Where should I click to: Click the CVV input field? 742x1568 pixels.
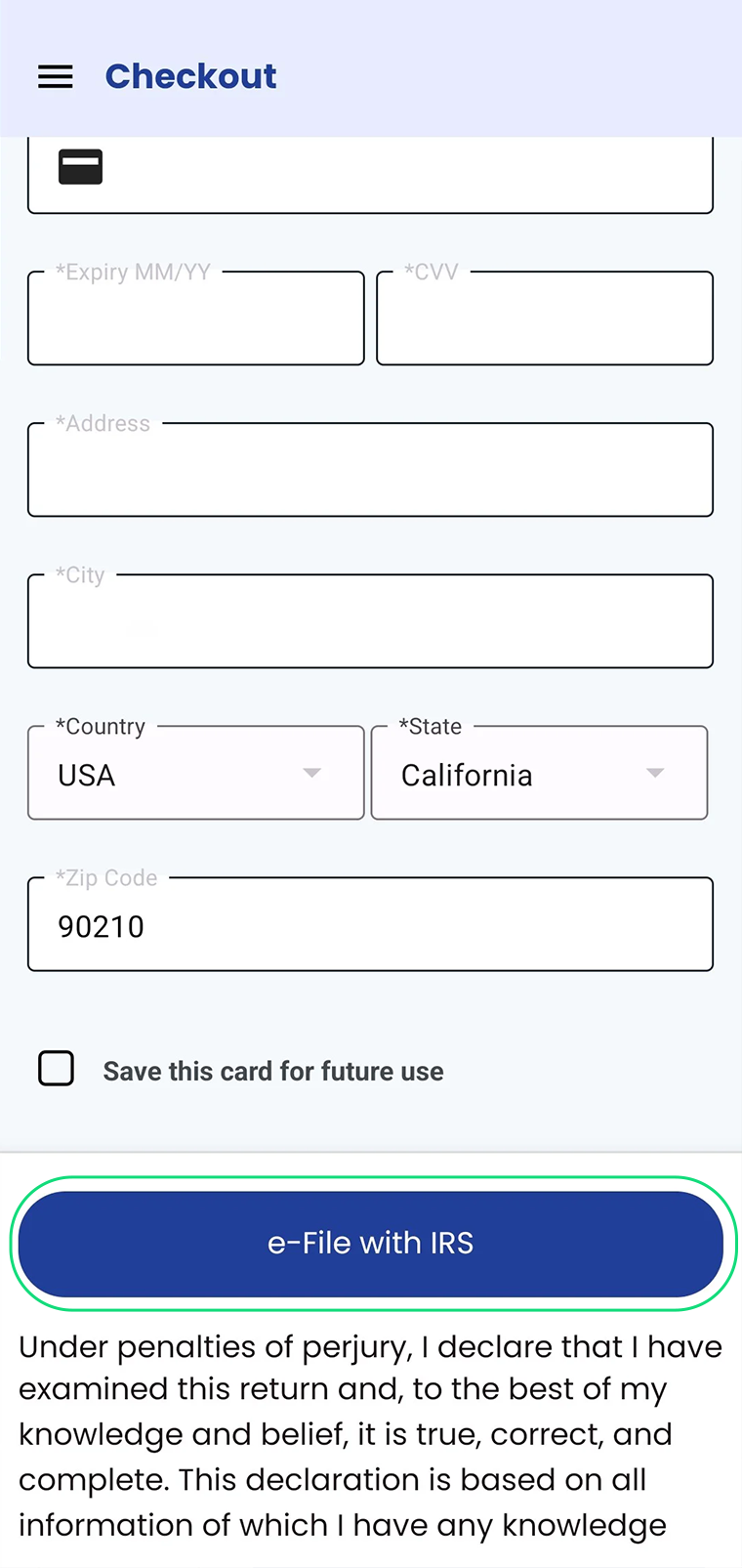tap(544, 318)
